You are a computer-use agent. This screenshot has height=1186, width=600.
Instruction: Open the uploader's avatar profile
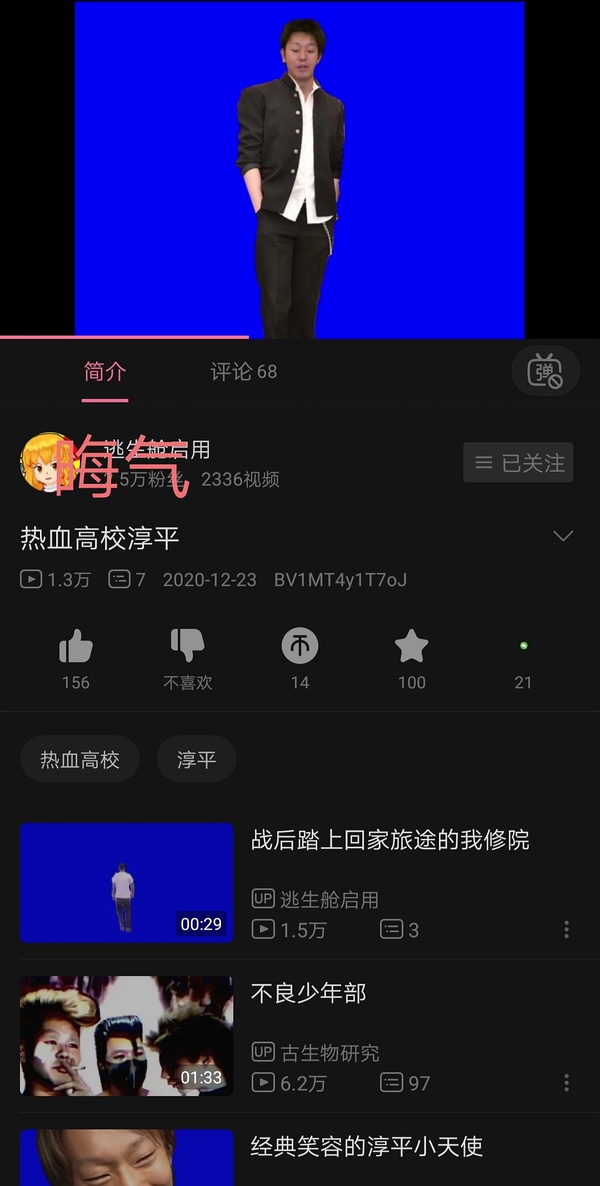44,461
